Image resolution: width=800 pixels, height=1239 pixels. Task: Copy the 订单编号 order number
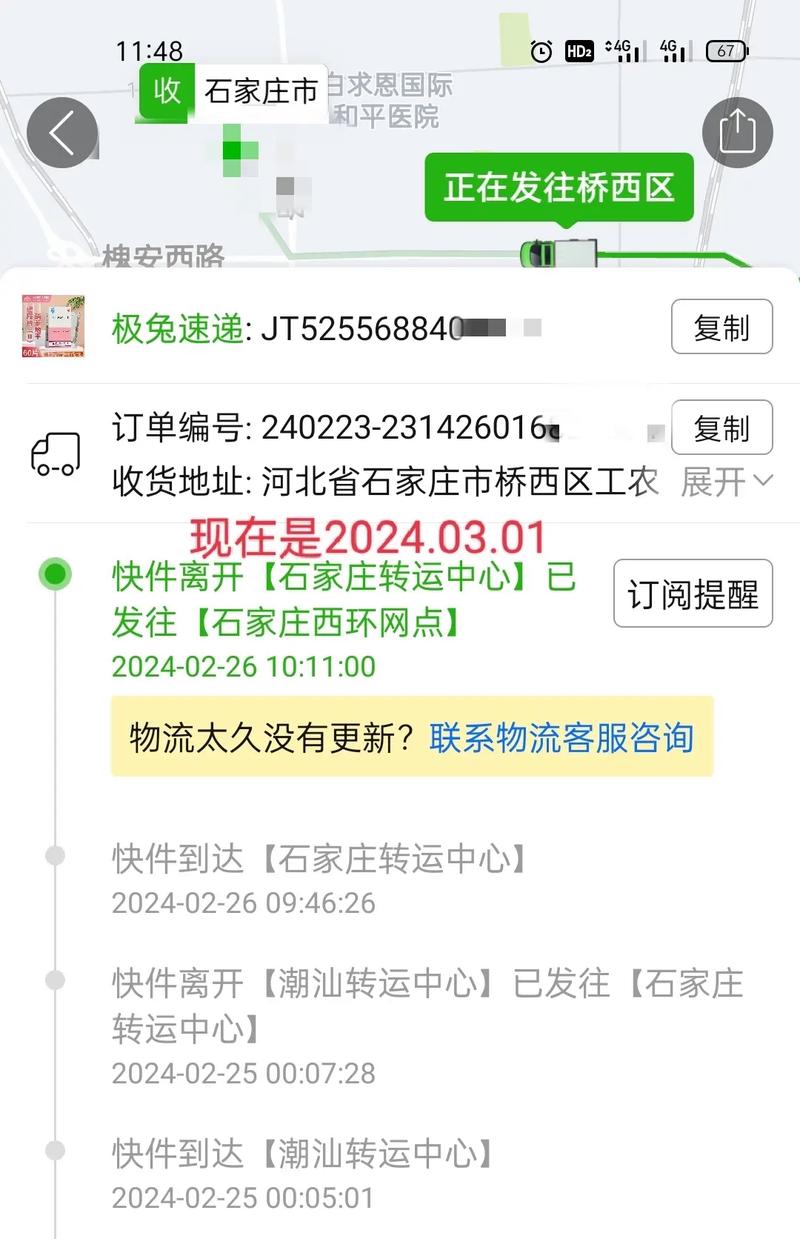point(721,428)
